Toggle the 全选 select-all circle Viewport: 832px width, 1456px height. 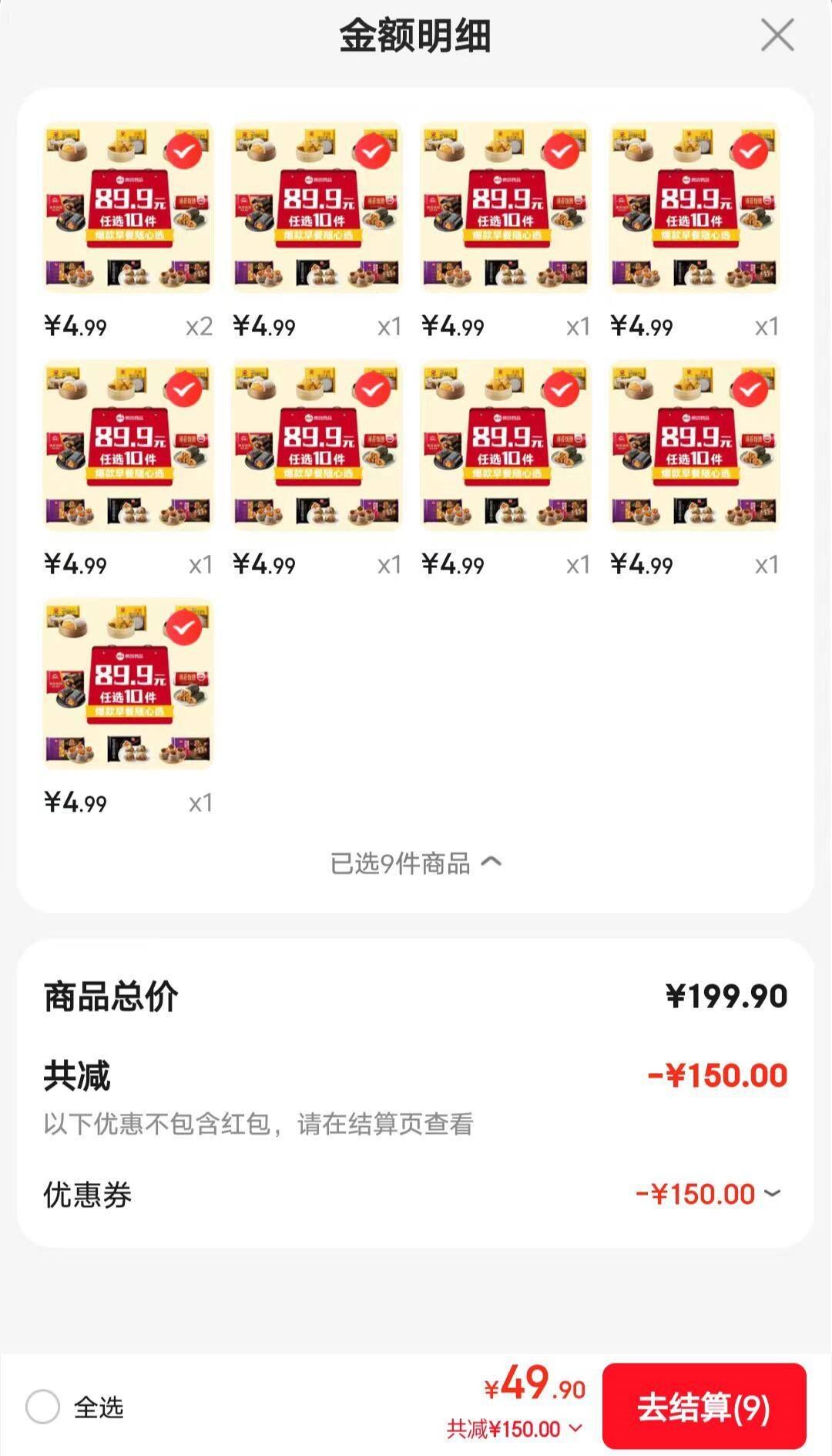(42, 1407)
